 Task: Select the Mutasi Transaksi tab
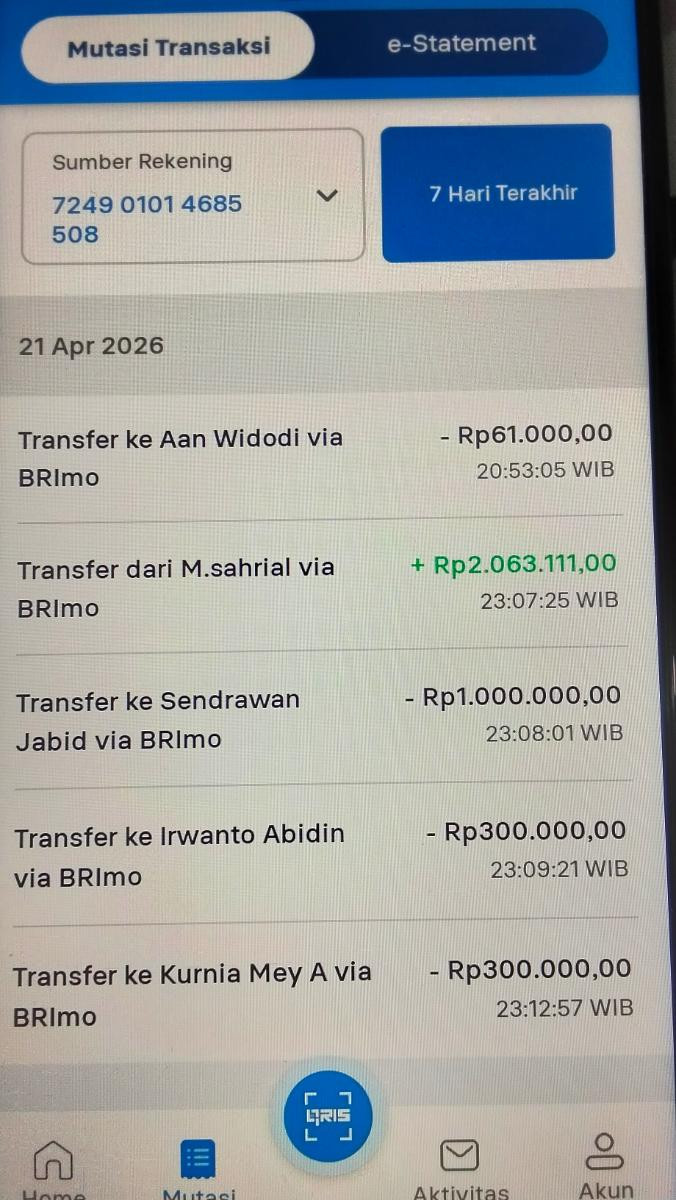[x=168, y=47]
